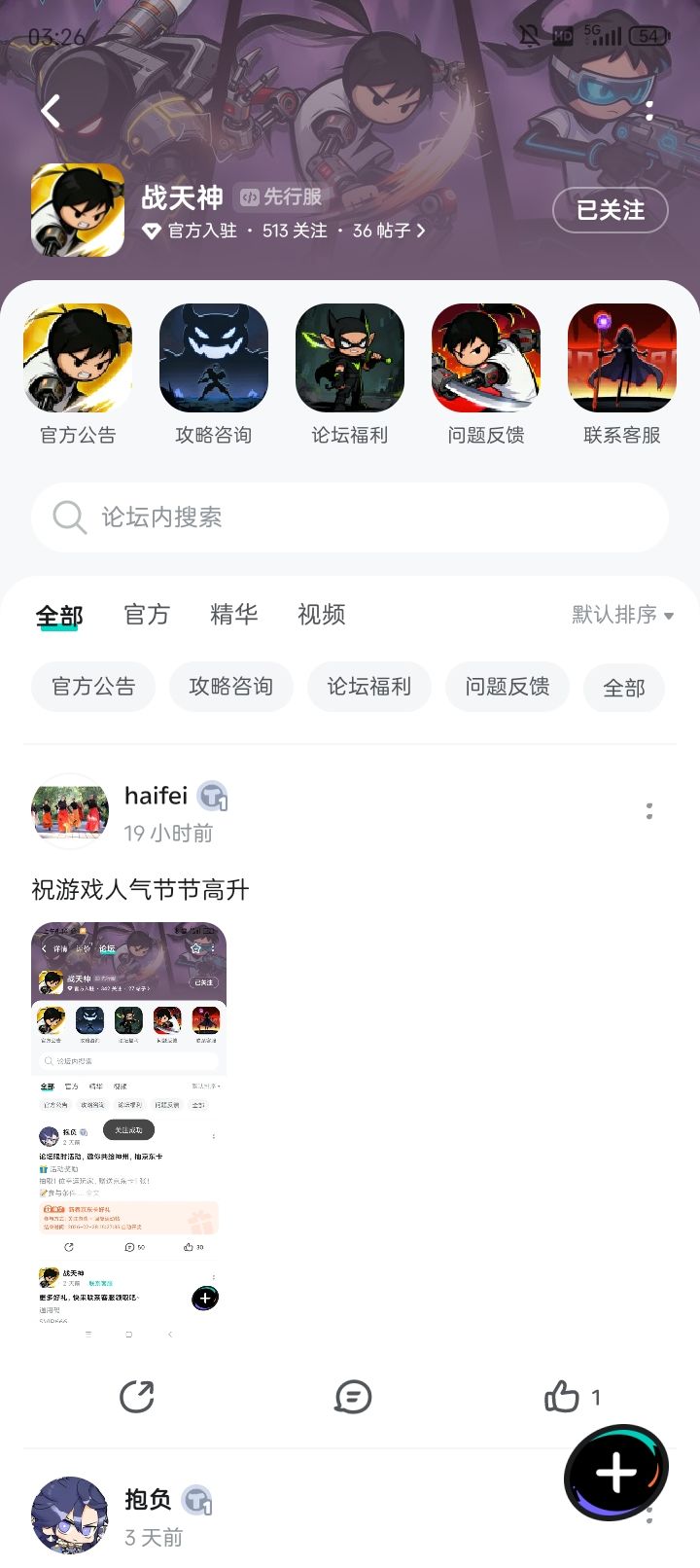This screenshot has width=700, height=1568.
Task: Open comments via the speech bubble icon
Action: coord(353,1397)
